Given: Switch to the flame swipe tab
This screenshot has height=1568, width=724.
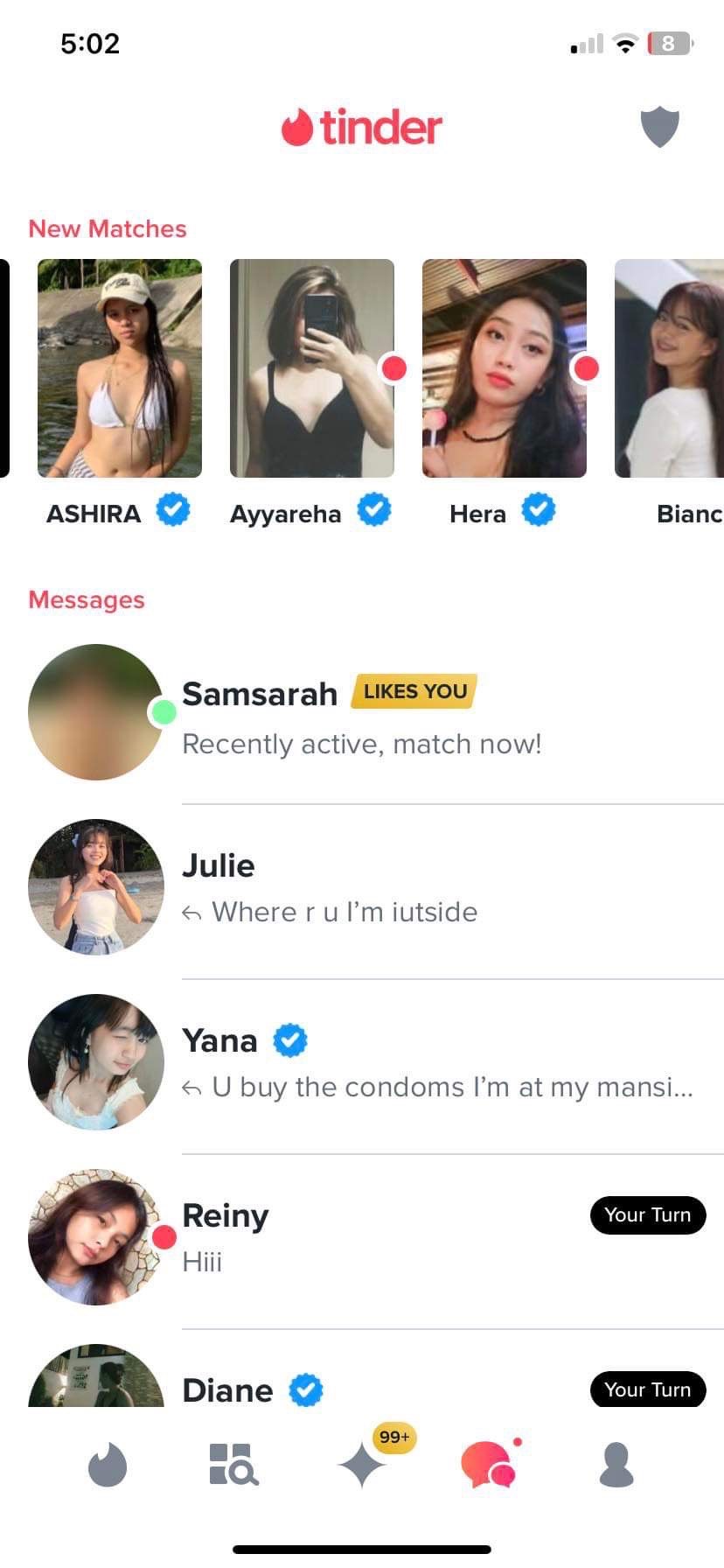Looking at the screenshot, I should click(x=108, y=1465).
